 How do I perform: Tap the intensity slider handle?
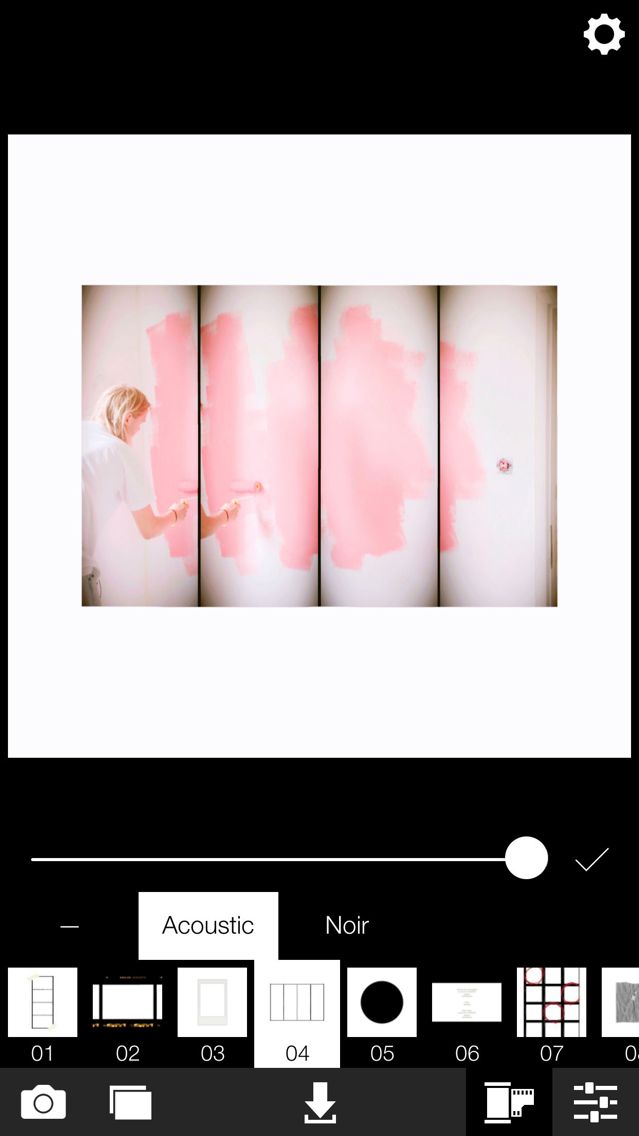click(x=526, y=858)
